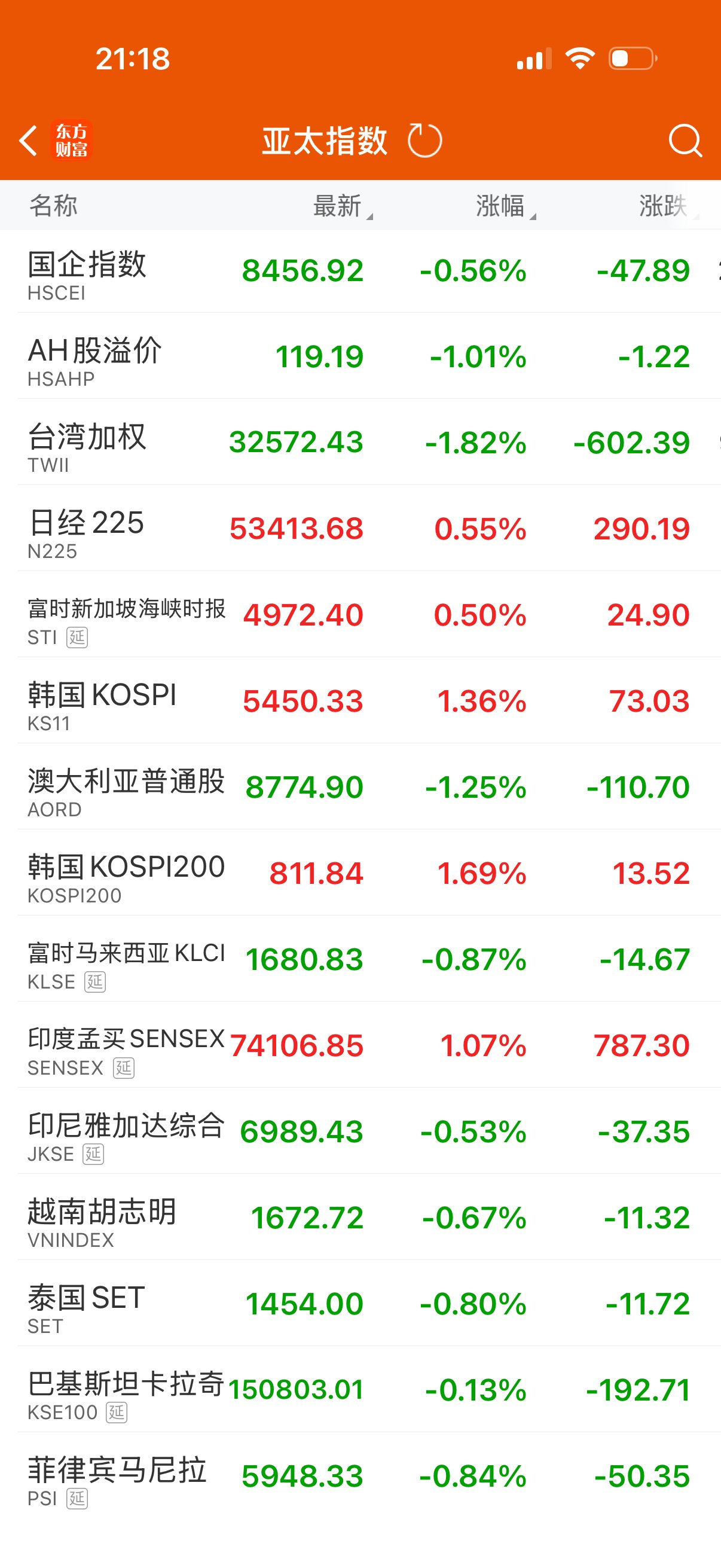View 巴基斯坦卡拉奇 KSE100 quote
The width and height of the screenshot is (721, 1568).
pyautogui.click(x=126, y=1391)
